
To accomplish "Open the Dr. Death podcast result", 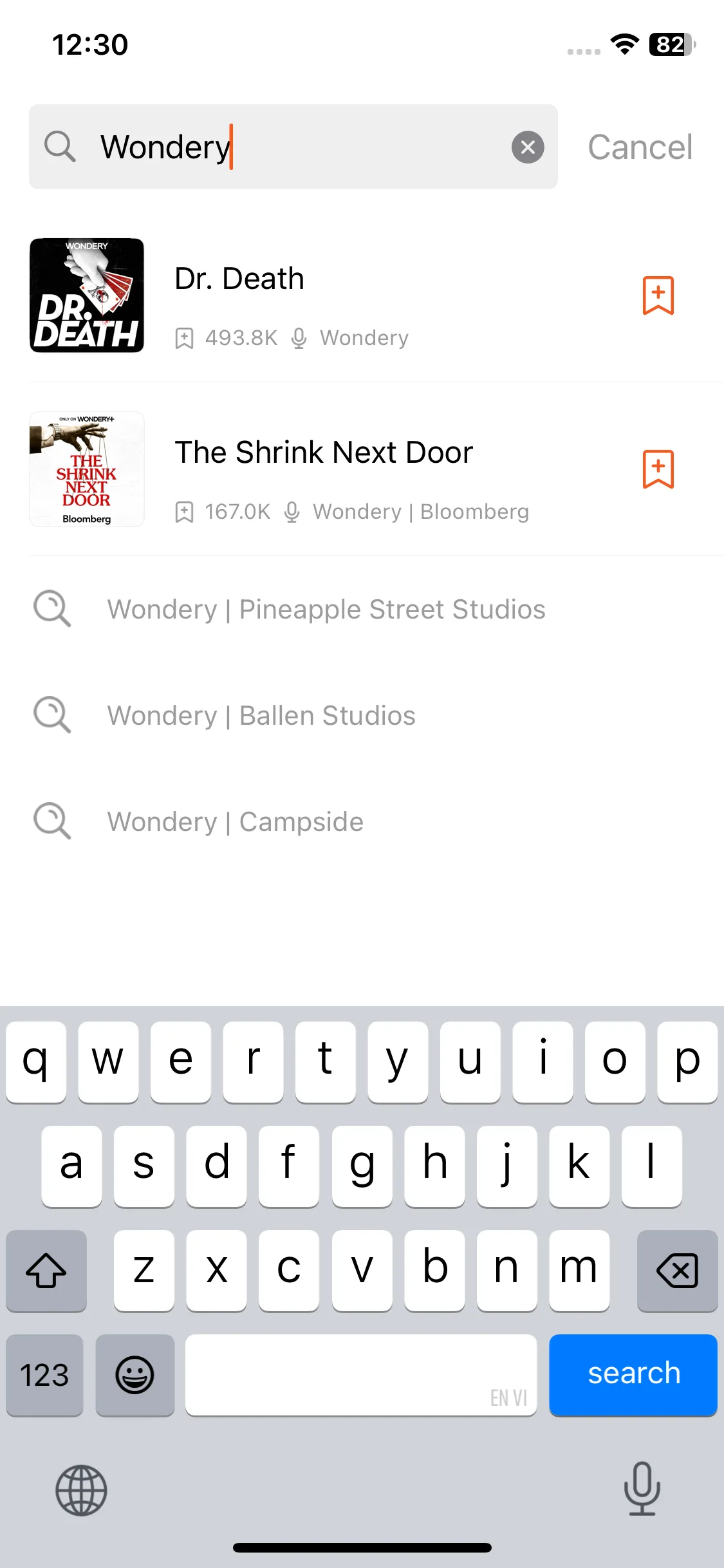I will click(322, 296).
